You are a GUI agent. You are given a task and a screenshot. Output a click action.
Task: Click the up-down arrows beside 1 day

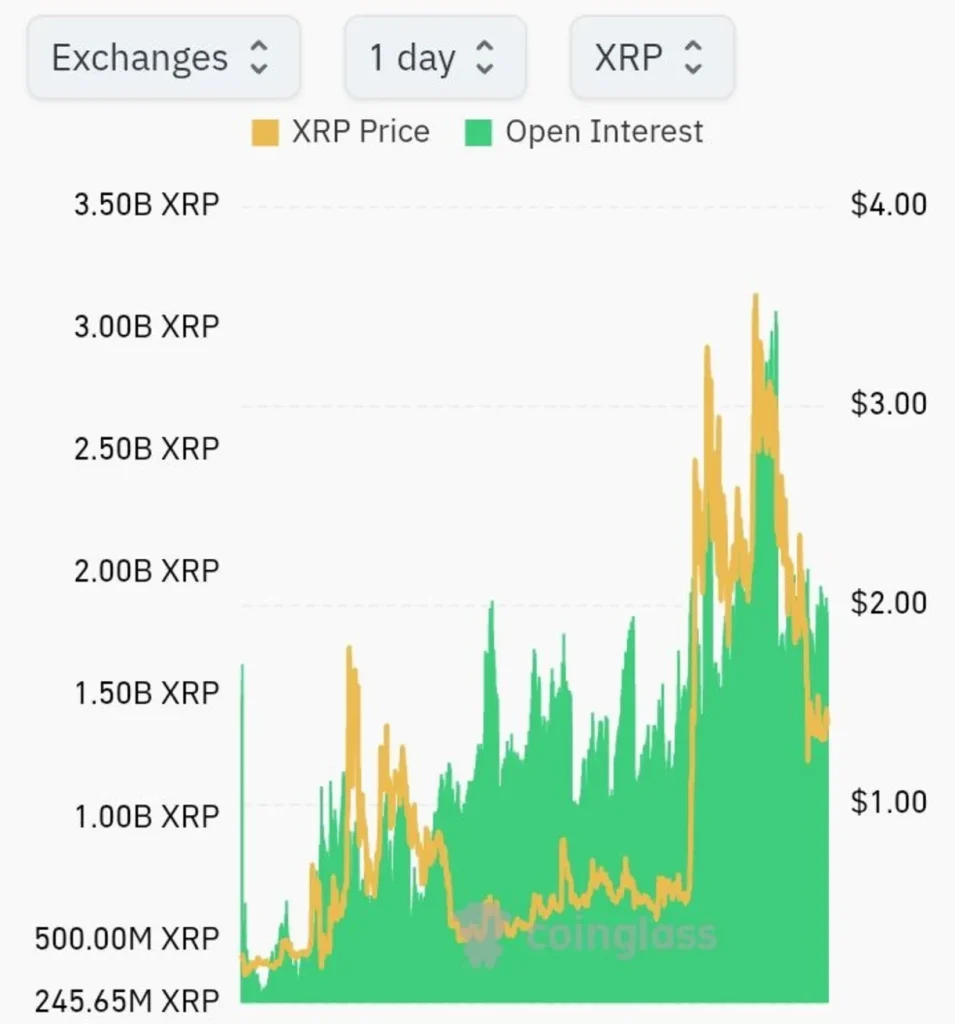(487, 57)
